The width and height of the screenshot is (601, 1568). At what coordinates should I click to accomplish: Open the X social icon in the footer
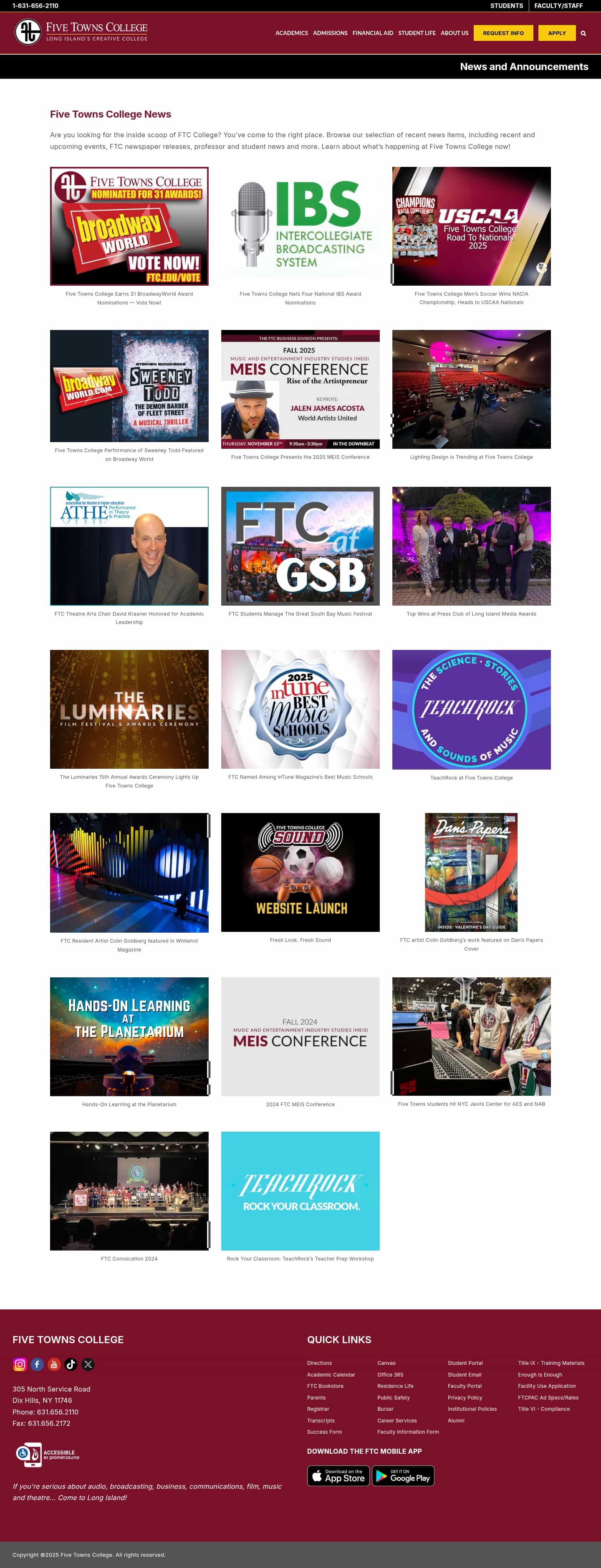point(88,1365)
